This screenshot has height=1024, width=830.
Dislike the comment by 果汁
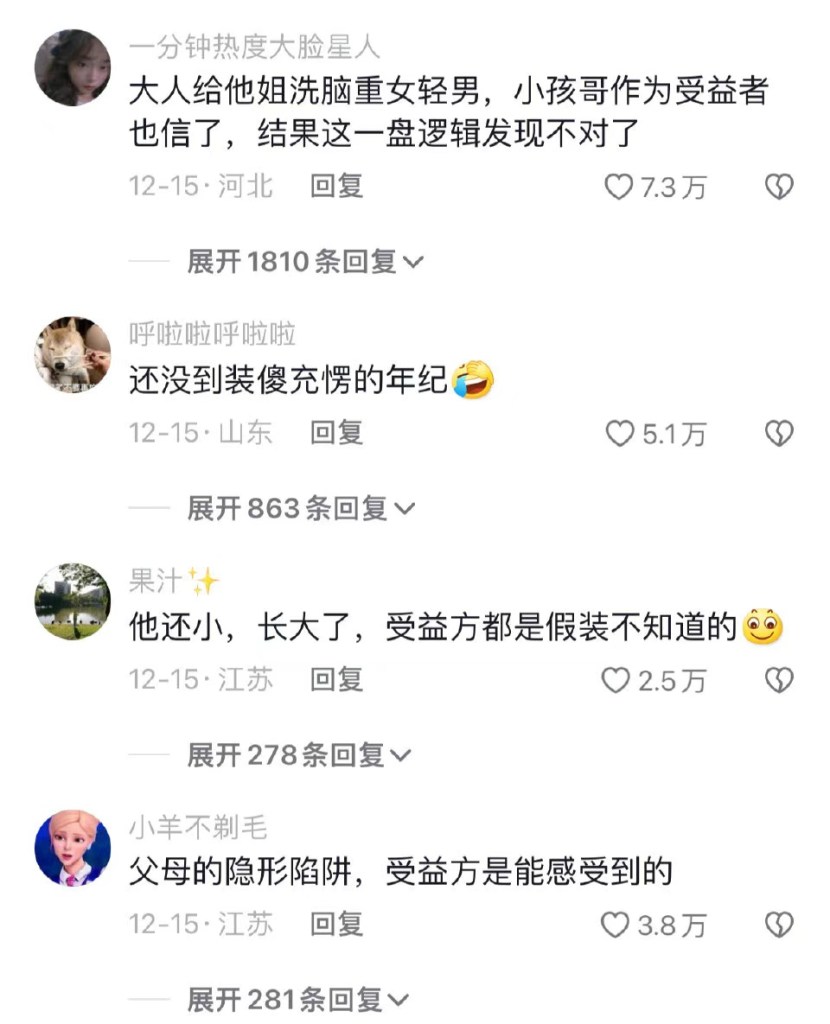779,681
